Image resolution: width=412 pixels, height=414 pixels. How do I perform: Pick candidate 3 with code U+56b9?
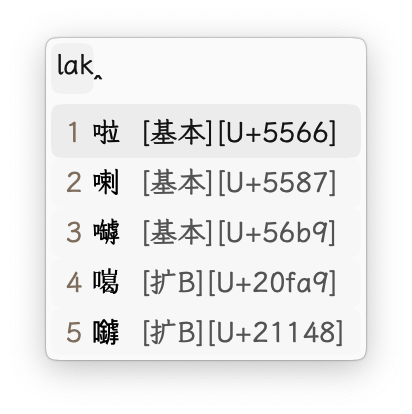206,232
